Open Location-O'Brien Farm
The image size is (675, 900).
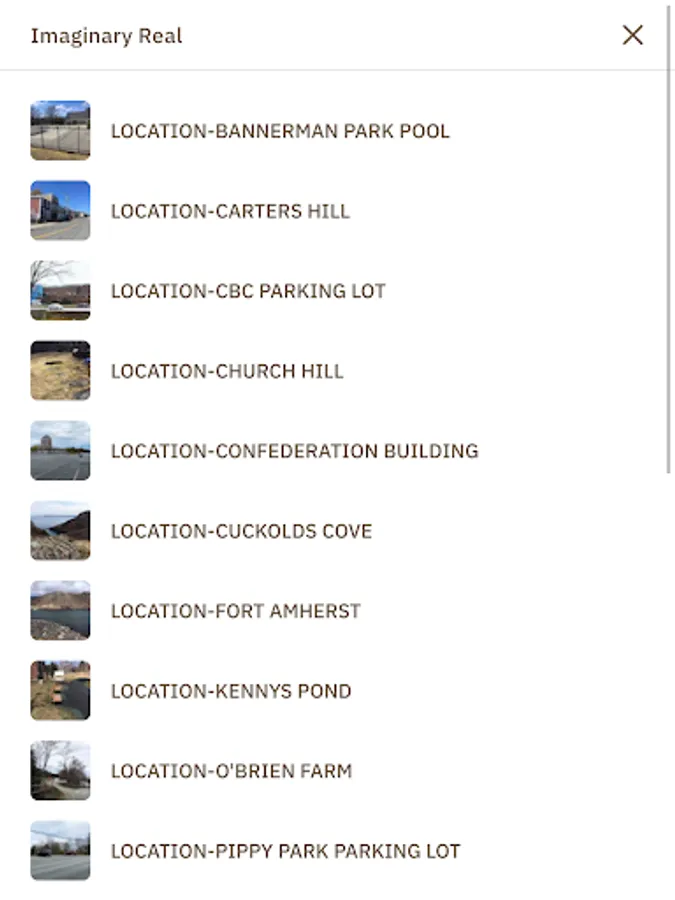coord(231,771)
